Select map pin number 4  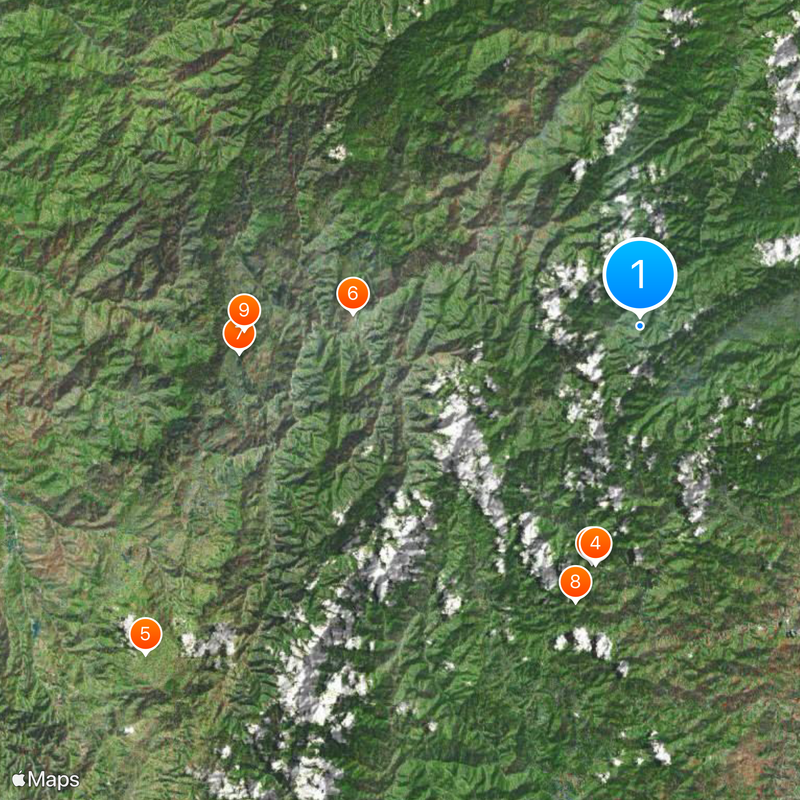click(x=596, y=544)
